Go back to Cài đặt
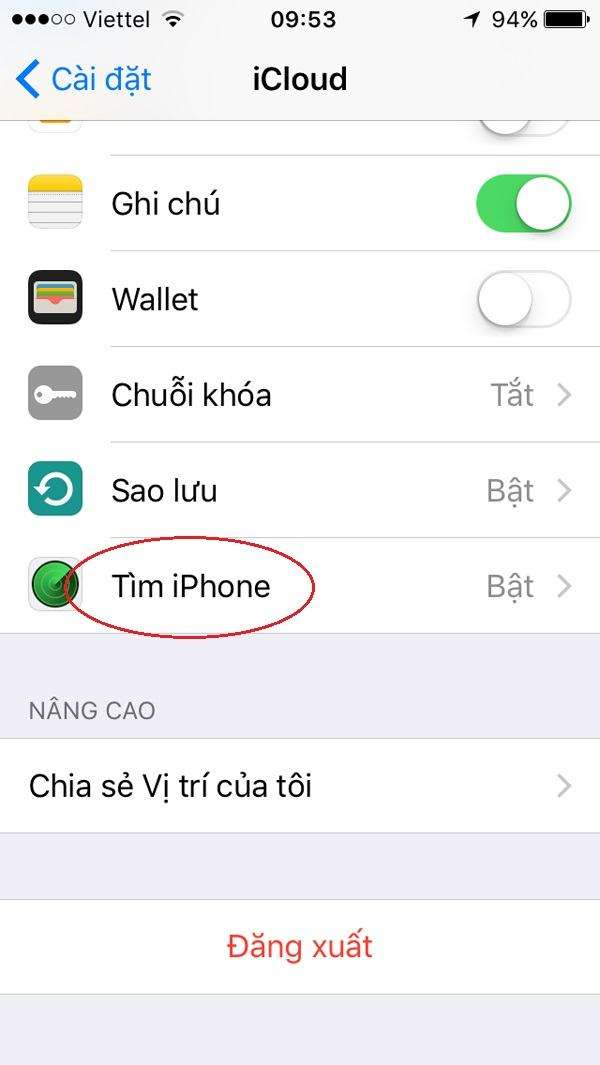 pyautogui.click(x=84, y=79)
